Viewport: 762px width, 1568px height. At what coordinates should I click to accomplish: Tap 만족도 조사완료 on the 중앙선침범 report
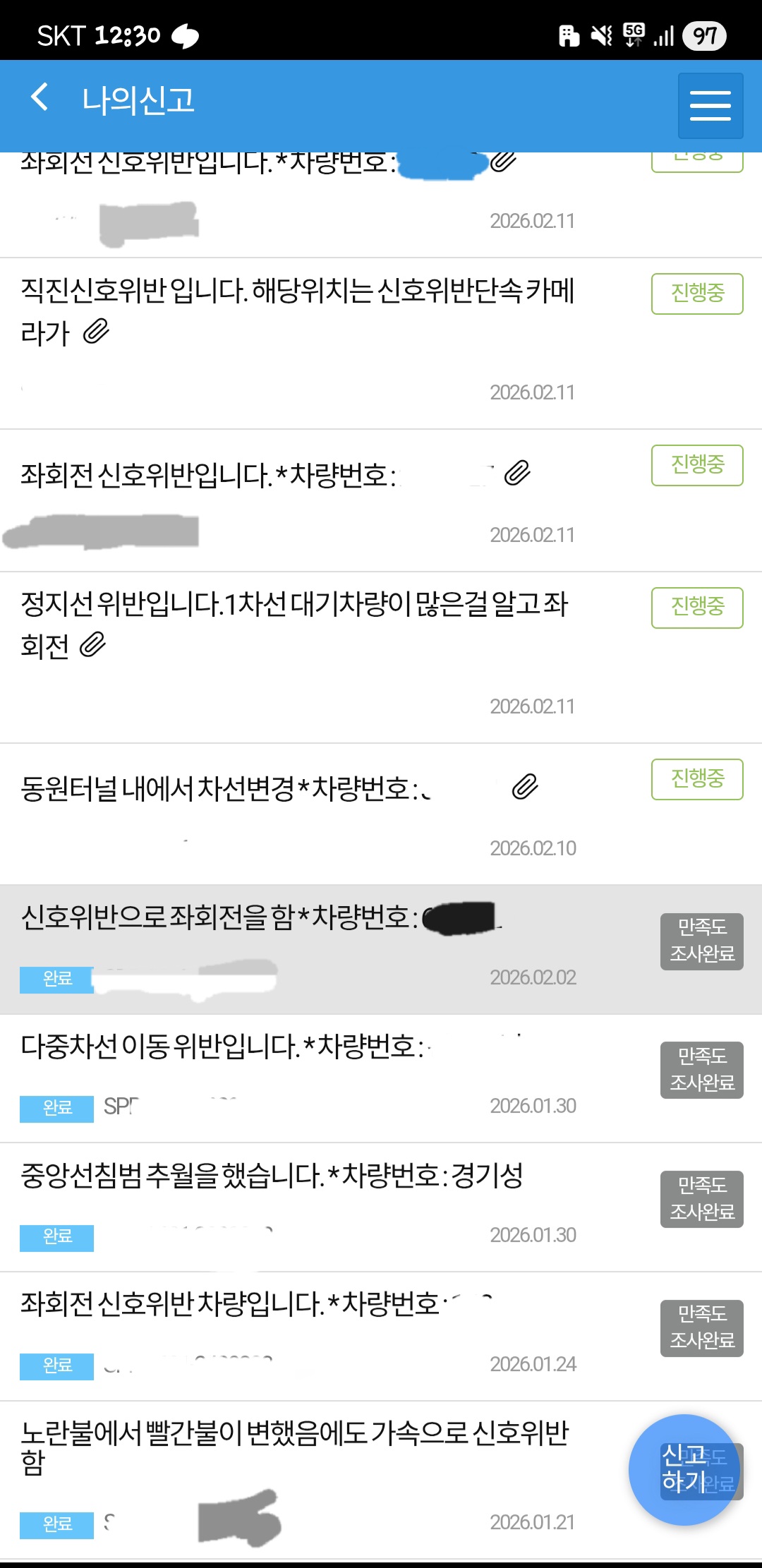[x=701, y=1198]
